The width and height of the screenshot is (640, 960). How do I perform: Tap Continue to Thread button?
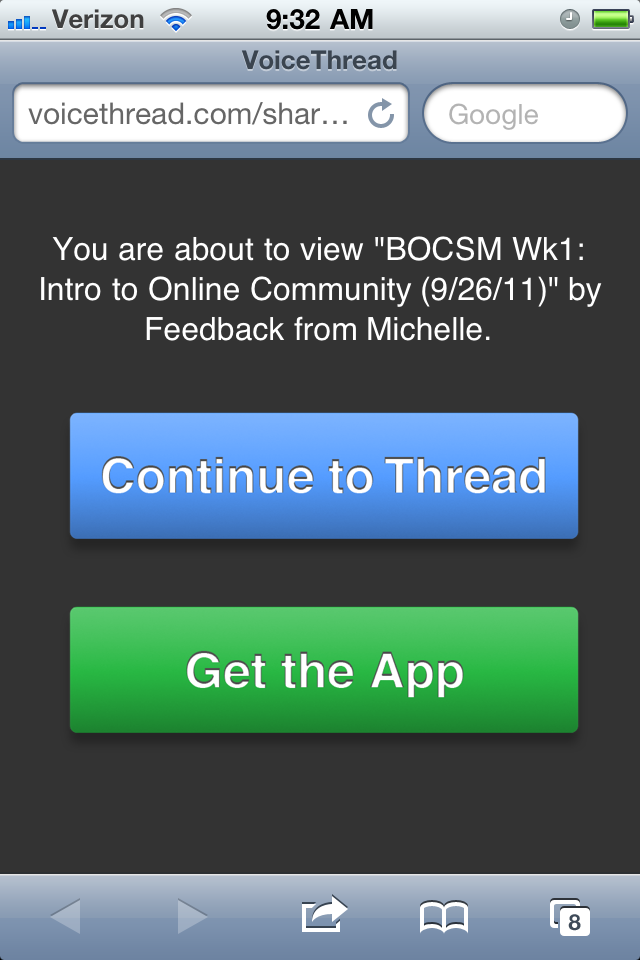pyautogui.click(x=324, y=476)
